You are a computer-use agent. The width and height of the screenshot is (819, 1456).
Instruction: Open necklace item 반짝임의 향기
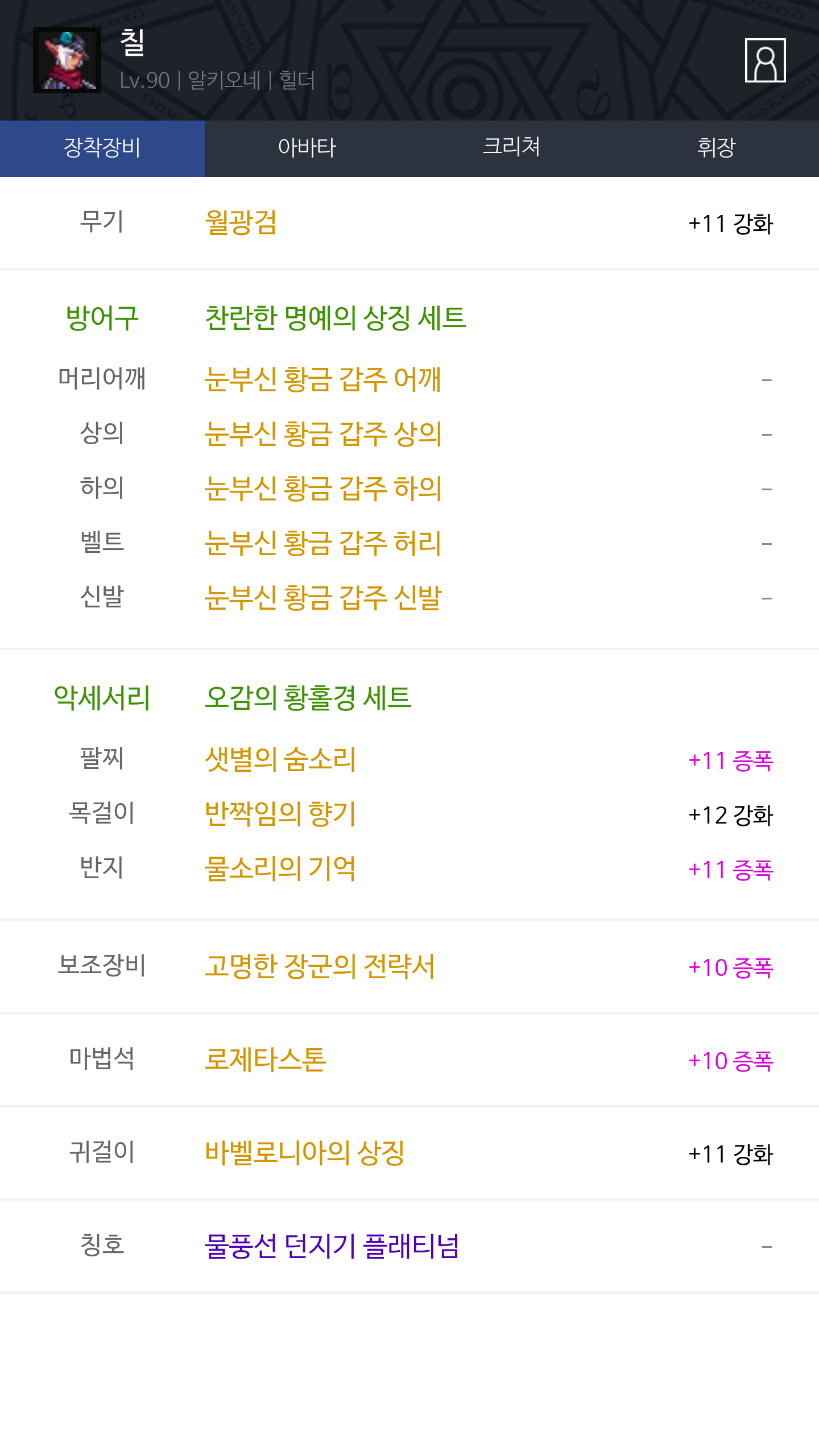280,814
